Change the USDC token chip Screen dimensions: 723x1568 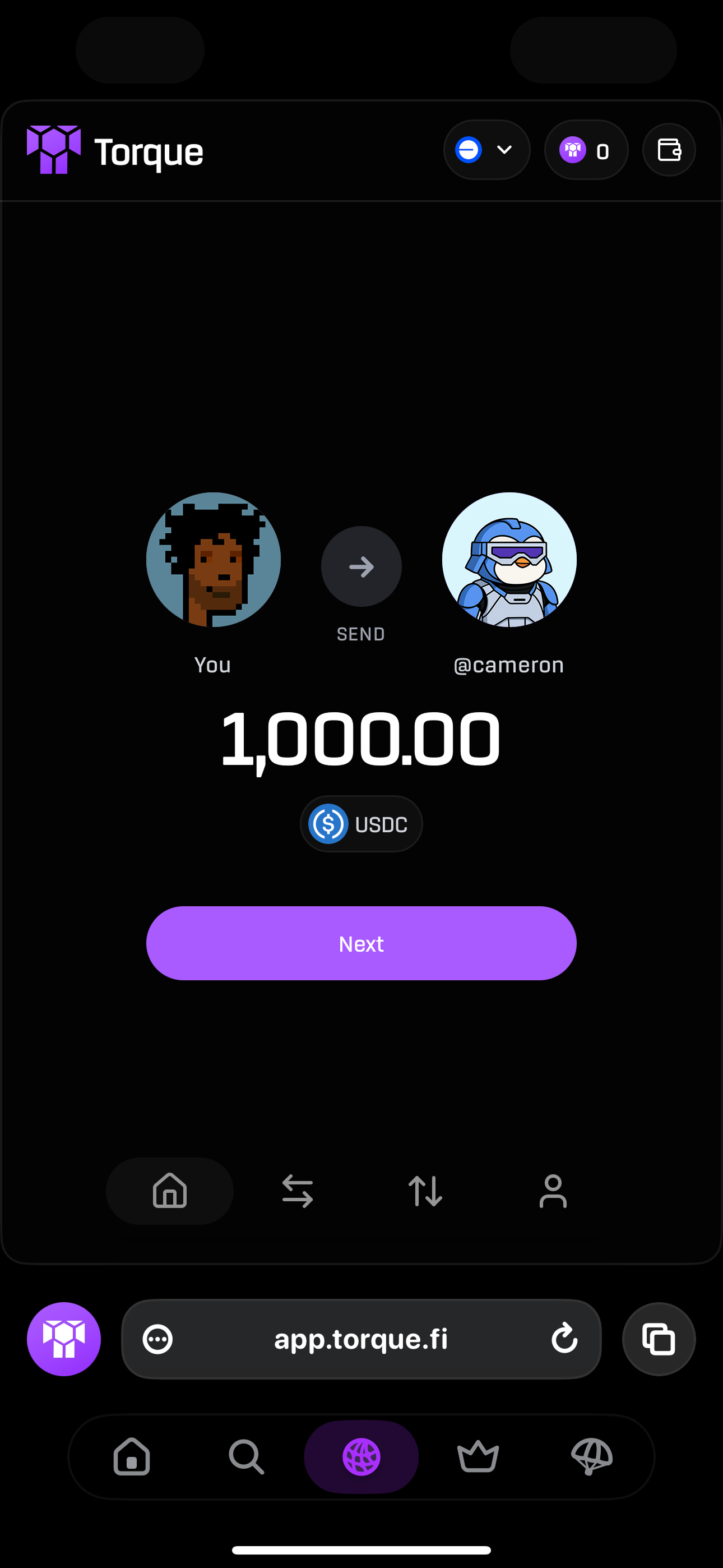point(361,824)
